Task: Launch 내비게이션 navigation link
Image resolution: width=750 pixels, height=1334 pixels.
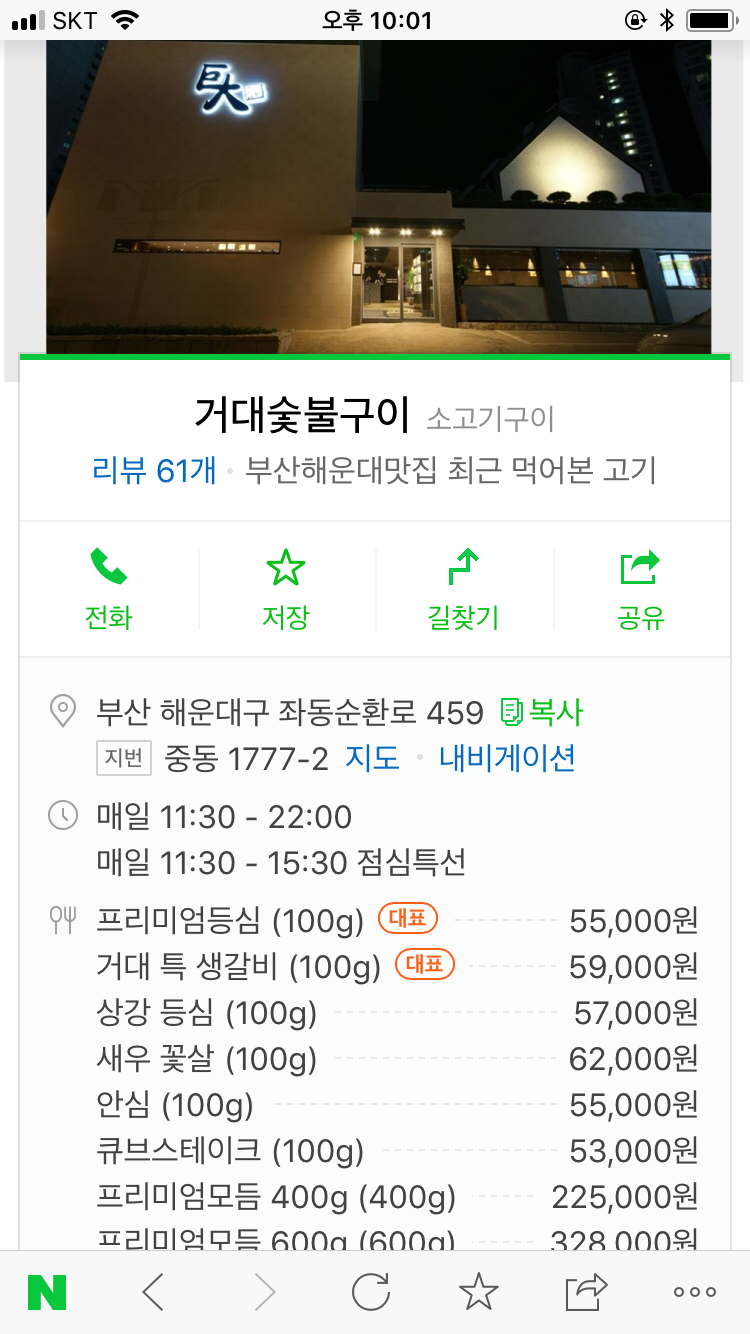Action: click(507, 758)
